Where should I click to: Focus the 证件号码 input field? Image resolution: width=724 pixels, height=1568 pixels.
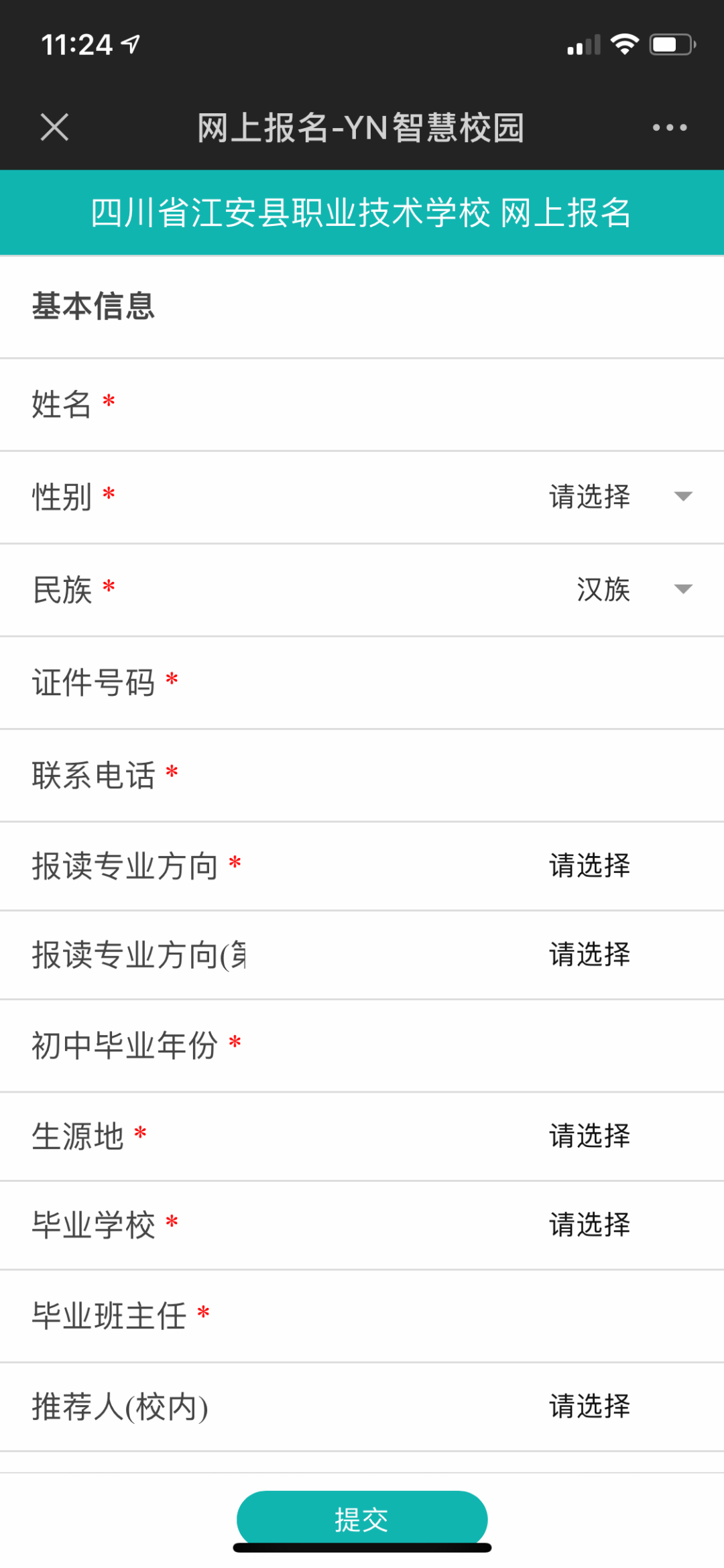pos(362,682)
